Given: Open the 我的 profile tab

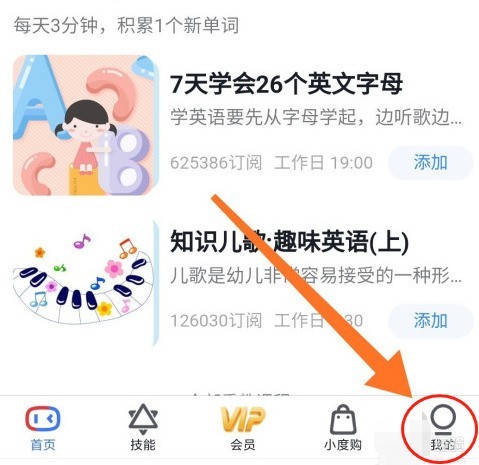Looking at the screenshot, I should point(443,428).
